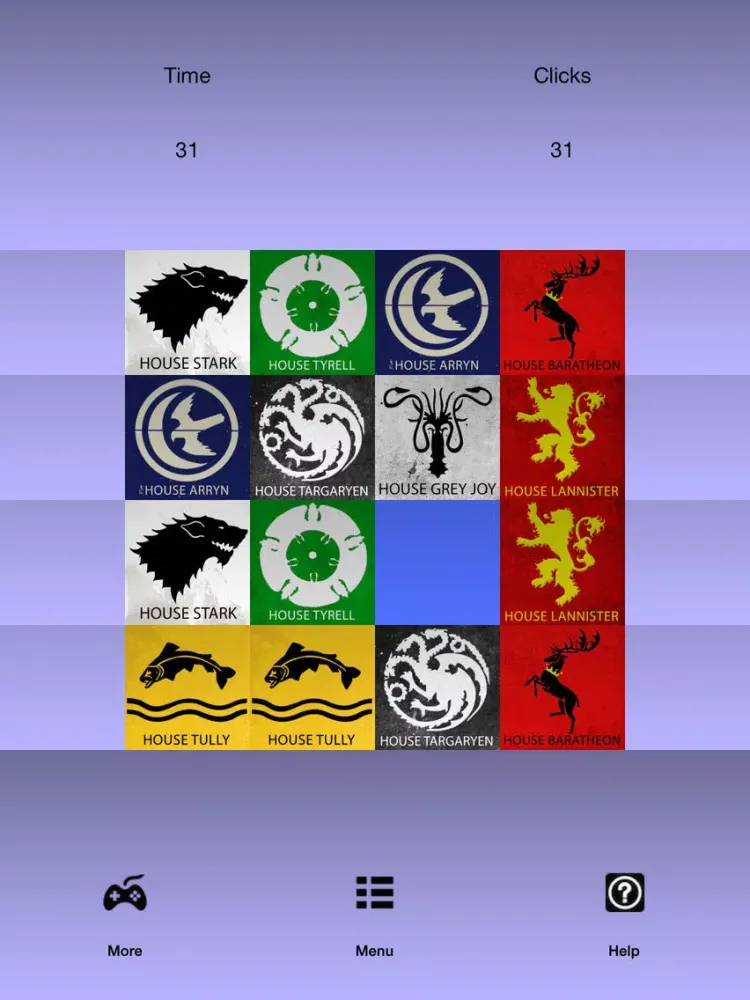Image resolution: width=750 pixels, height=1000 pixels.
Task: Tap the House Grey Joy tile
Action: click(437, 437)
